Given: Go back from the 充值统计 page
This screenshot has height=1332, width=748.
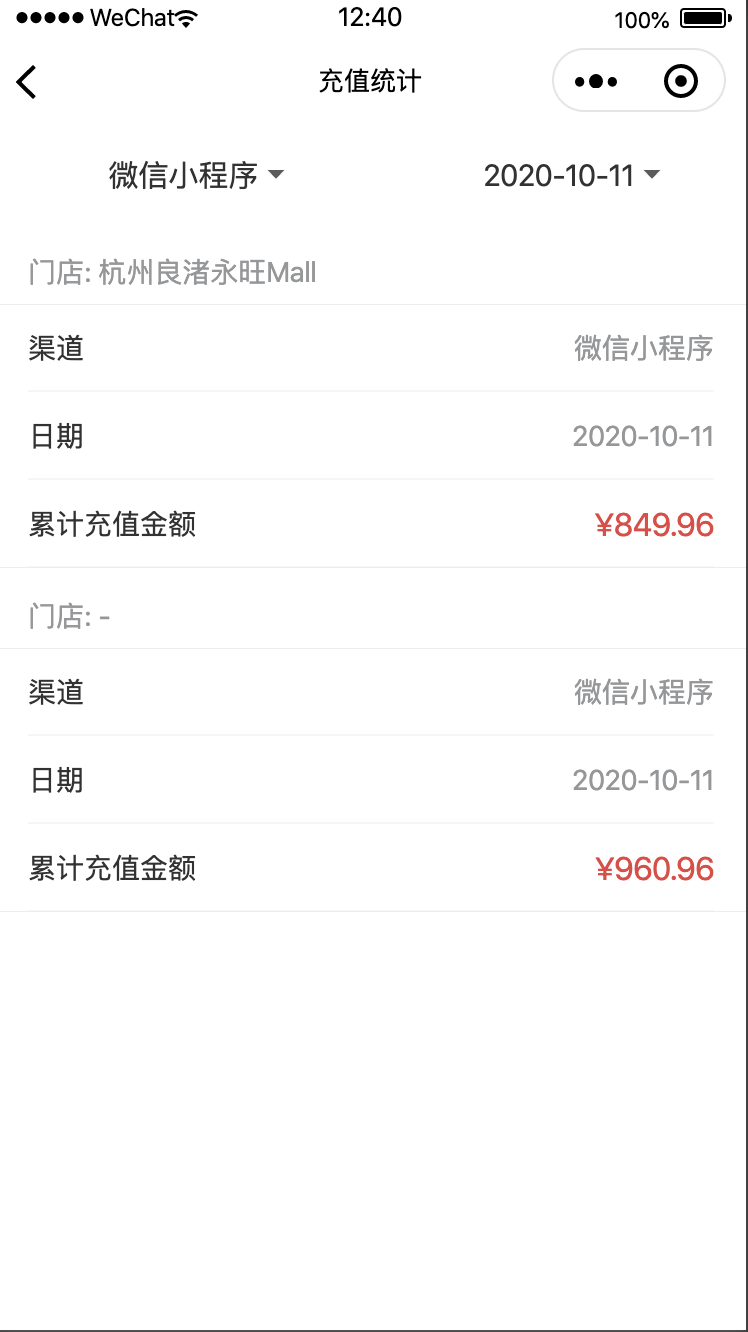Looking at the screenshot, I should (x=27, y=82).
